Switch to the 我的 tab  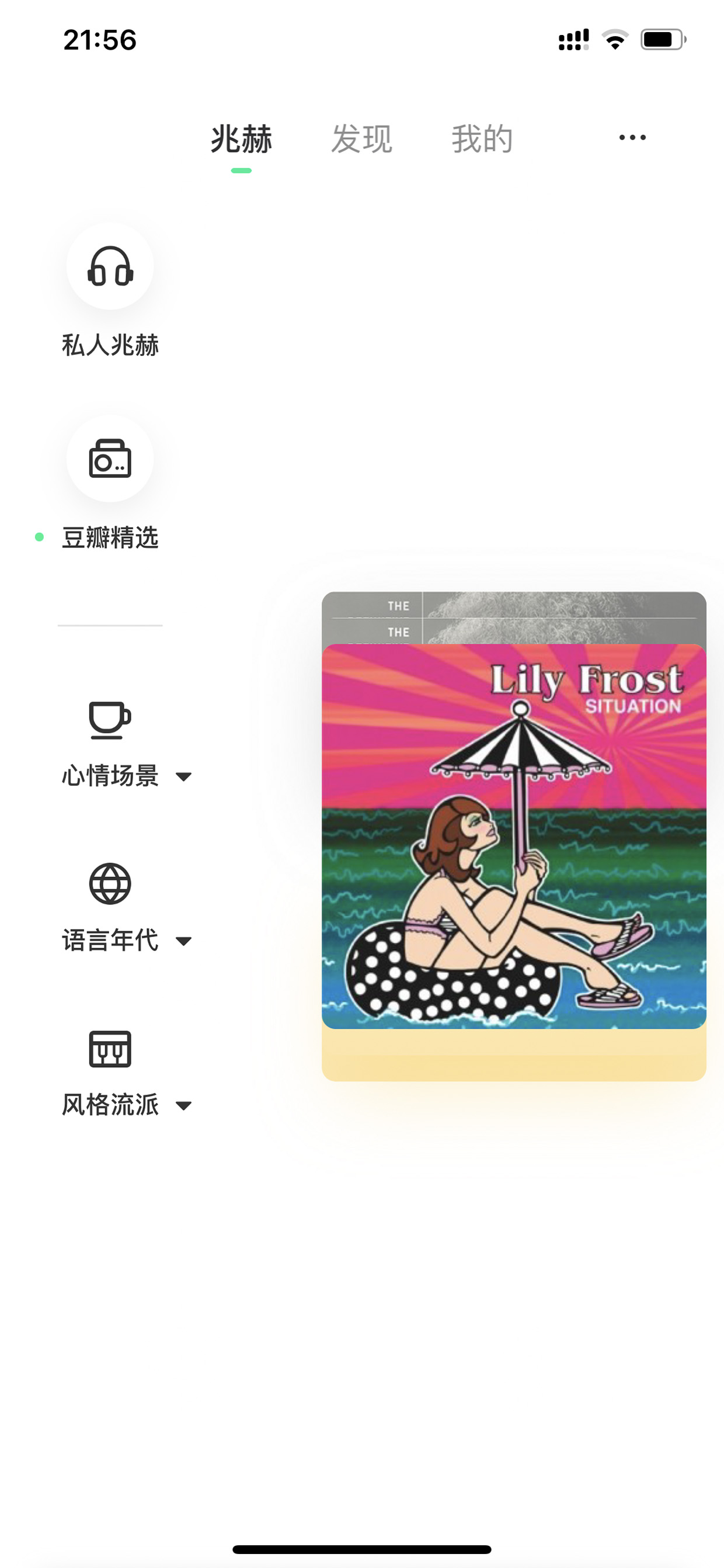[482, 139]
